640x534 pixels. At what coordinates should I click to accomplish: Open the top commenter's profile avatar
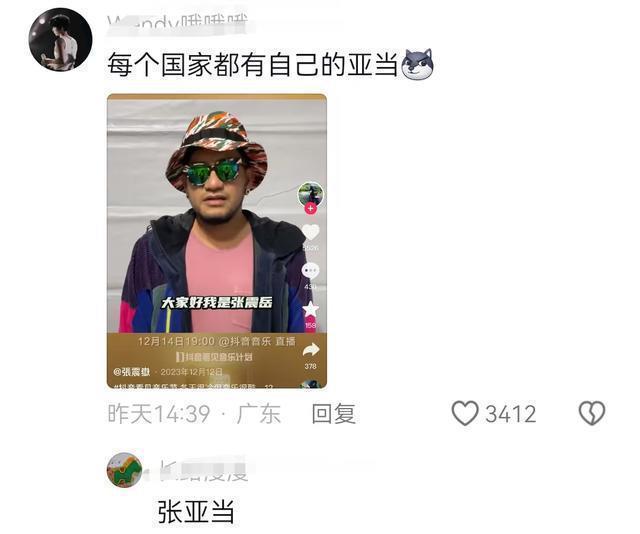pos(60,40)
